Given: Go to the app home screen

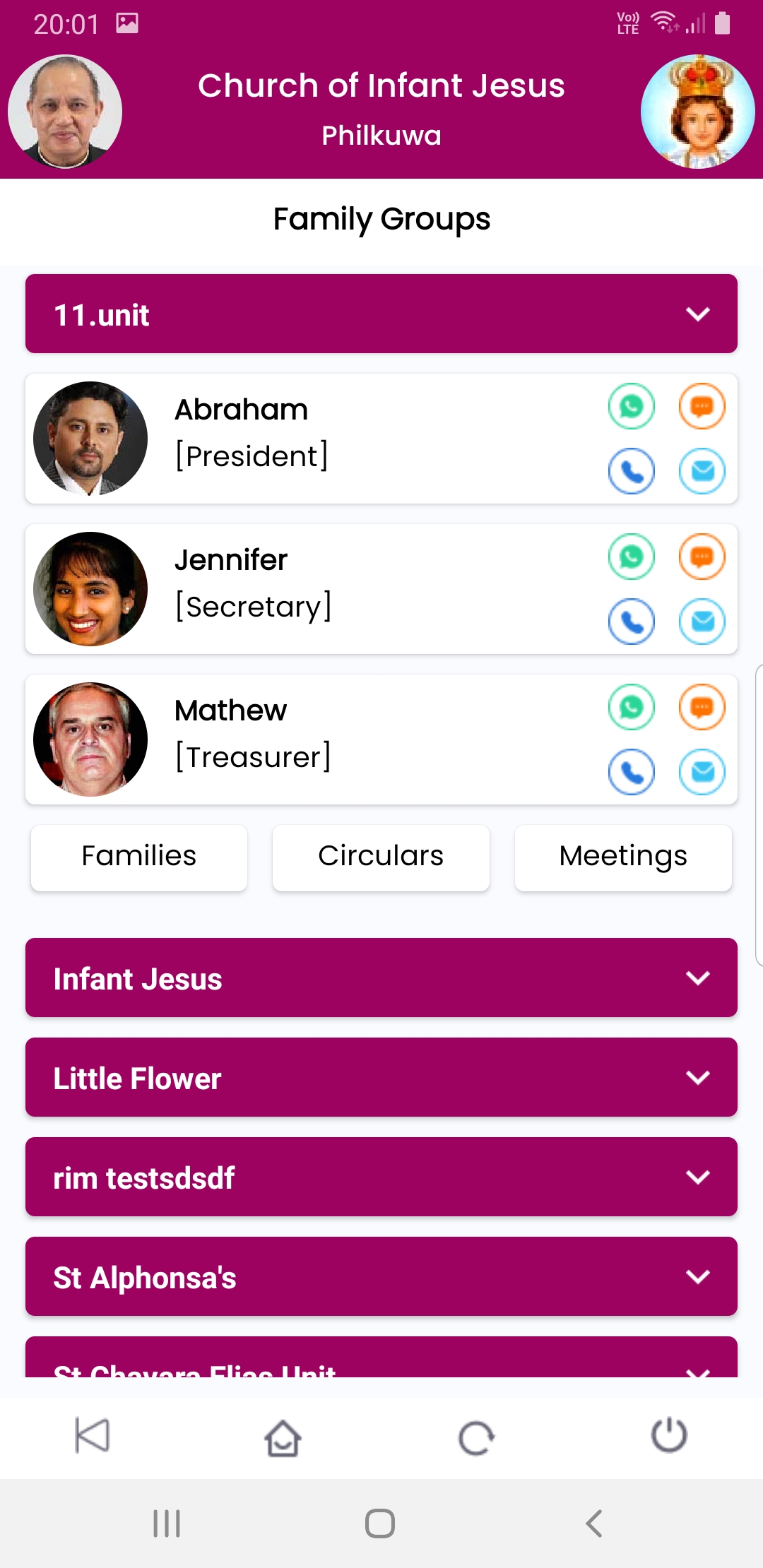Looking at the screenshot, I should click(x=283, y=1438).
